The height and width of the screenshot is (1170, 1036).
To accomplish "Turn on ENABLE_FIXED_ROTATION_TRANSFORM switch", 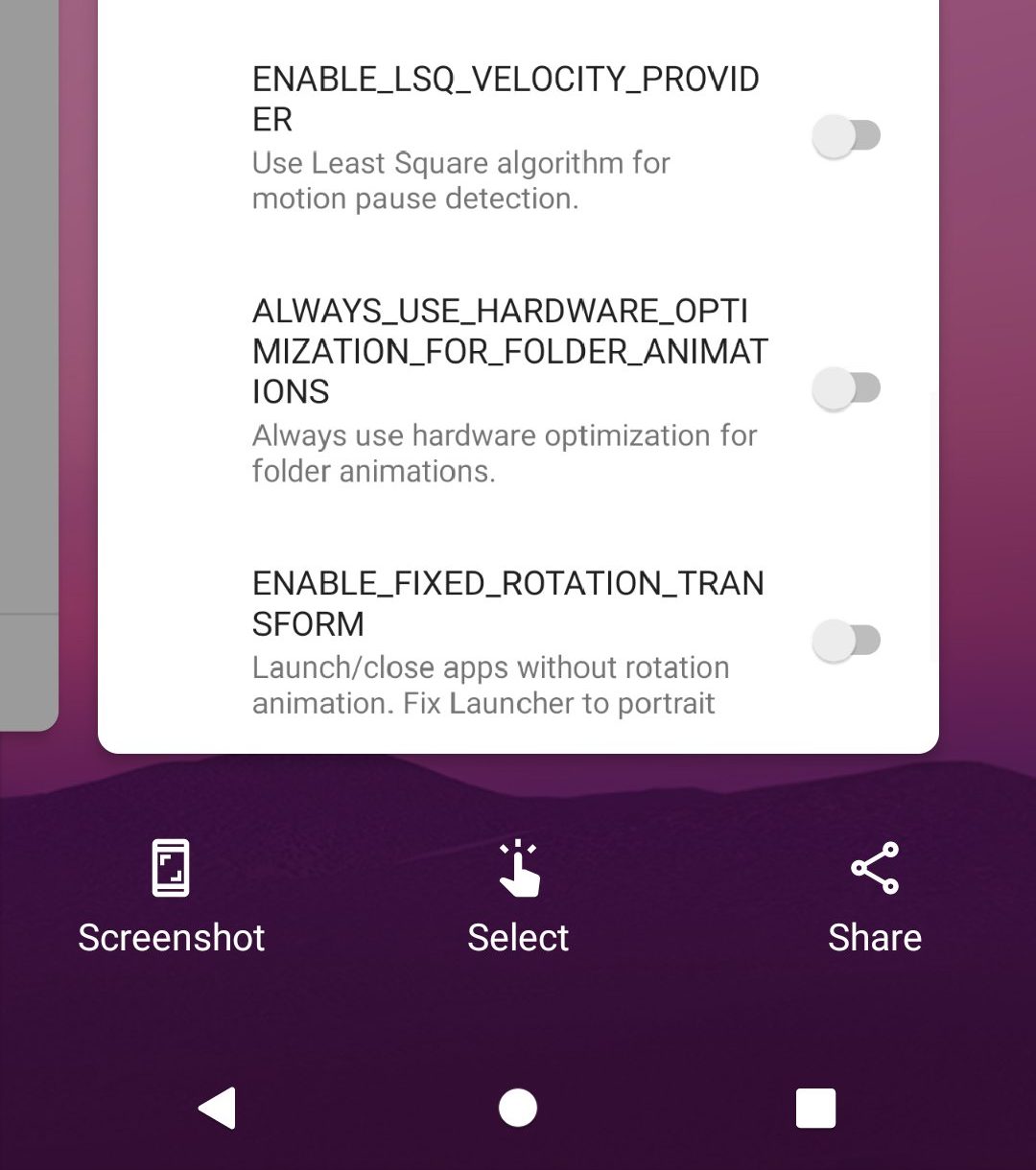I will 846,641.
